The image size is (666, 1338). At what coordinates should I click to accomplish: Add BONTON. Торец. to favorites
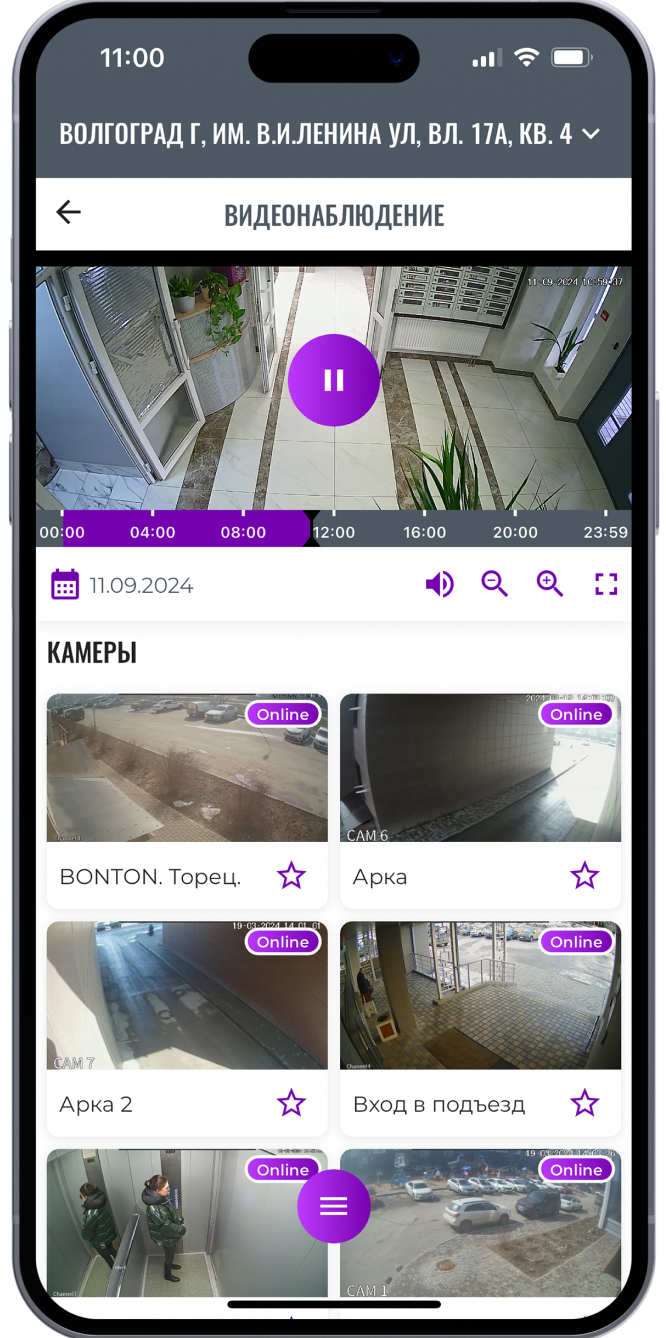click(291, 877)
